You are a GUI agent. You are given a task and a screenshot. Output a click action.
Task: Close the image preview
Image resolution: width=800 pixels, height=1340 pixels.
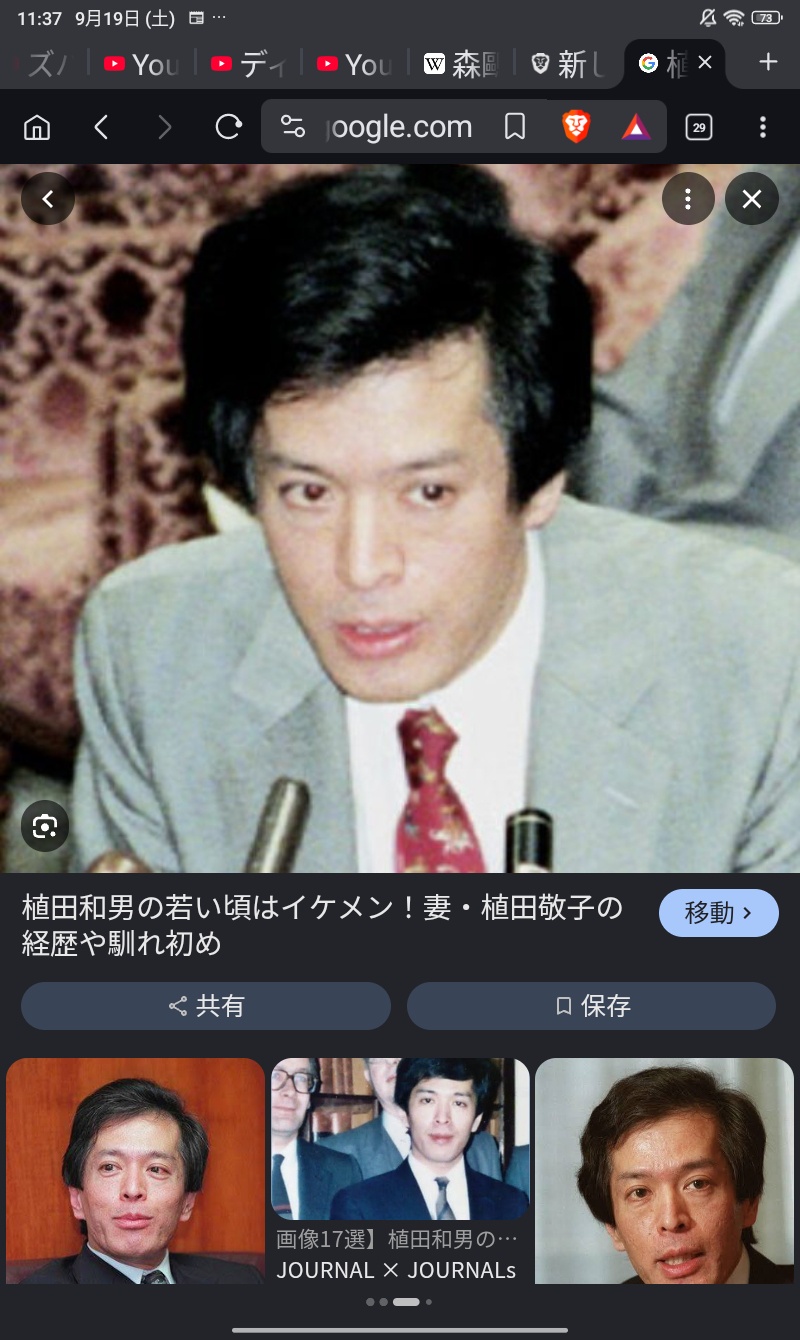(x=752, y=199)
